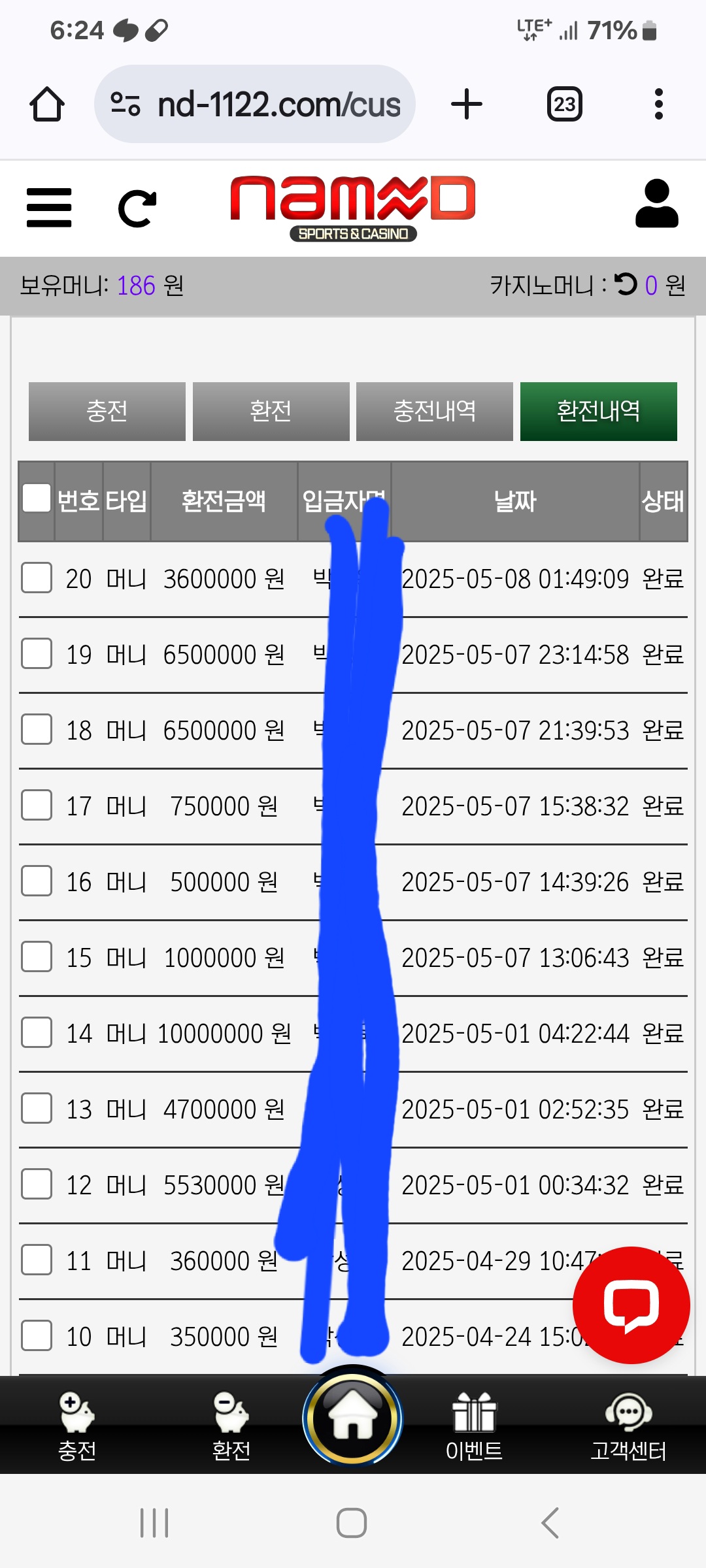706x1568 pixels.
Task: Tap the nd-1122.com address bar
Action: click(255, 105)
